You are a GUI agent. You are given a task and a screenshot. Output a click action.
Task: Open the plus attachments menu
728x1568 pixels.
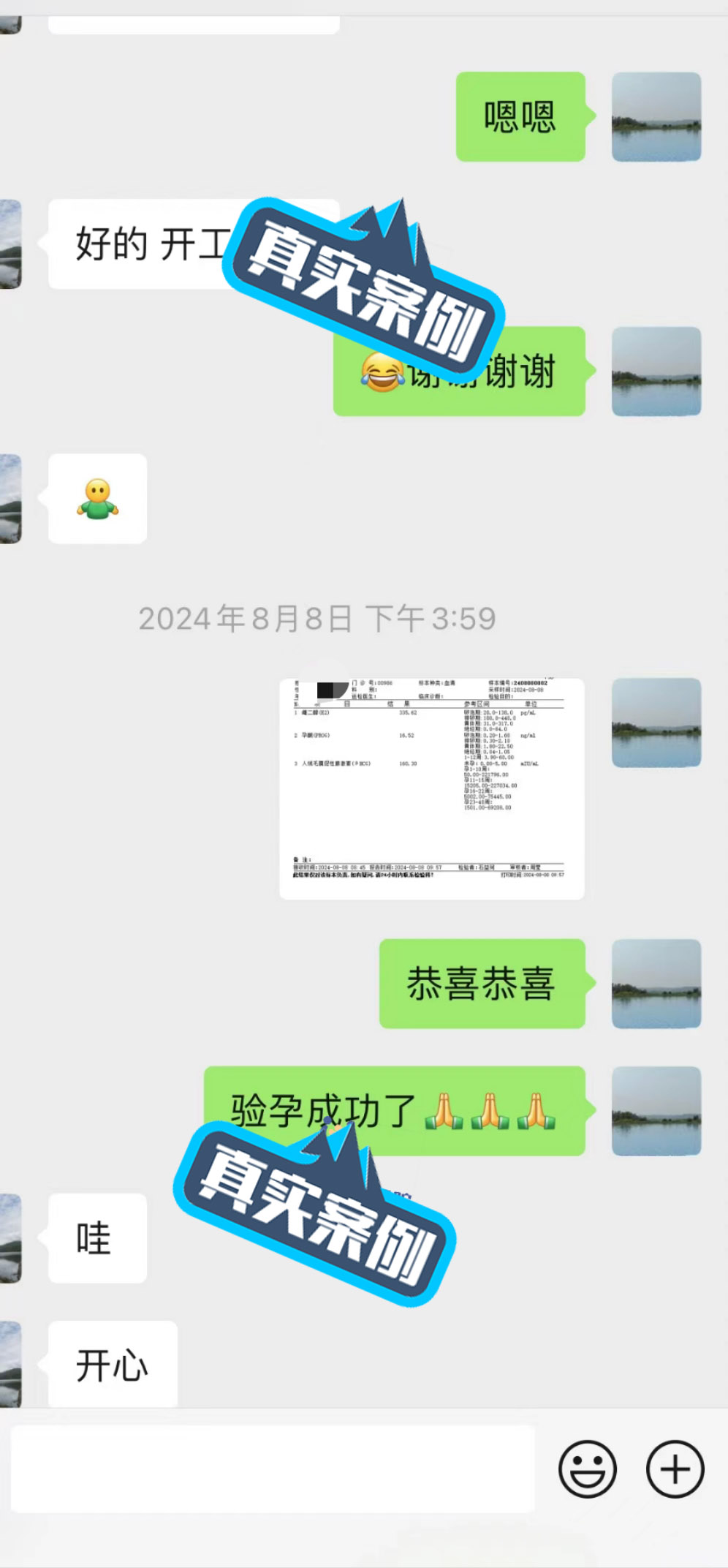tap(675, 1469)
